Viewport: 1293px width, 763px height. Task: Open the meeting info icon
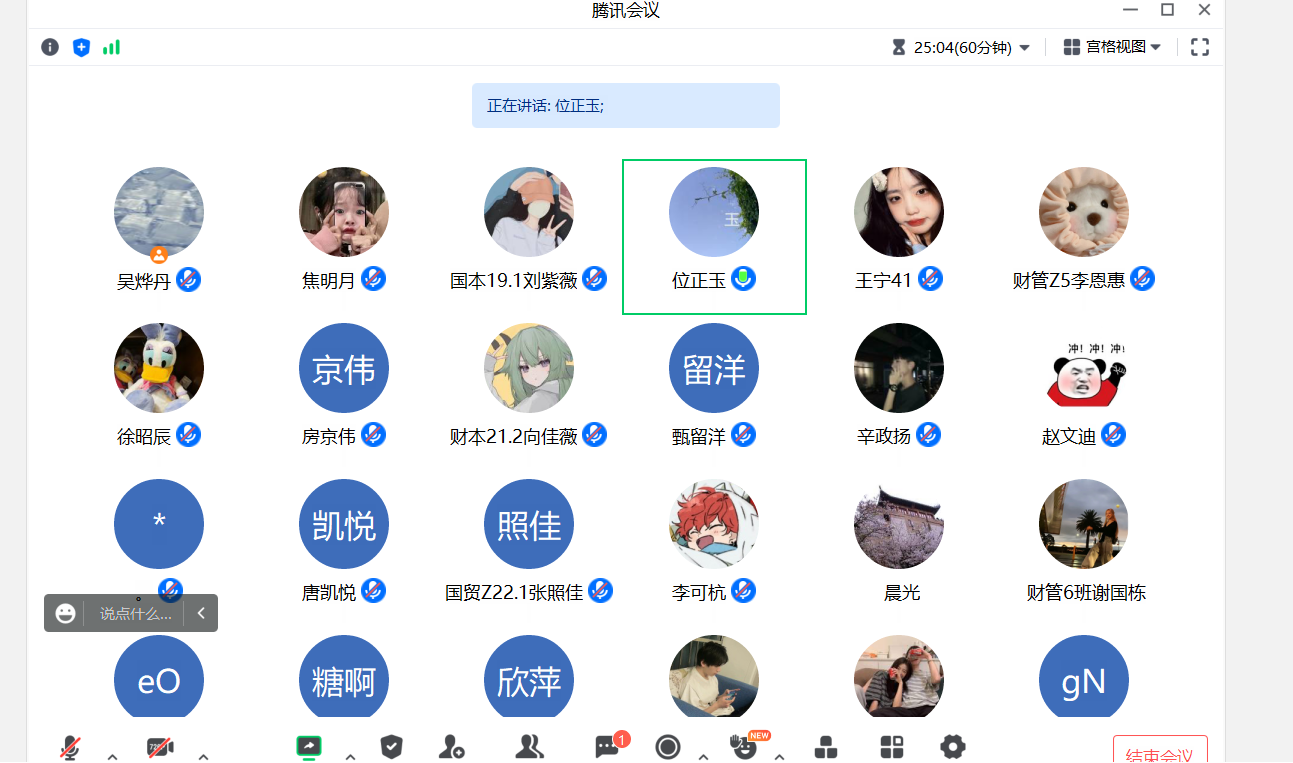(50, 47)
